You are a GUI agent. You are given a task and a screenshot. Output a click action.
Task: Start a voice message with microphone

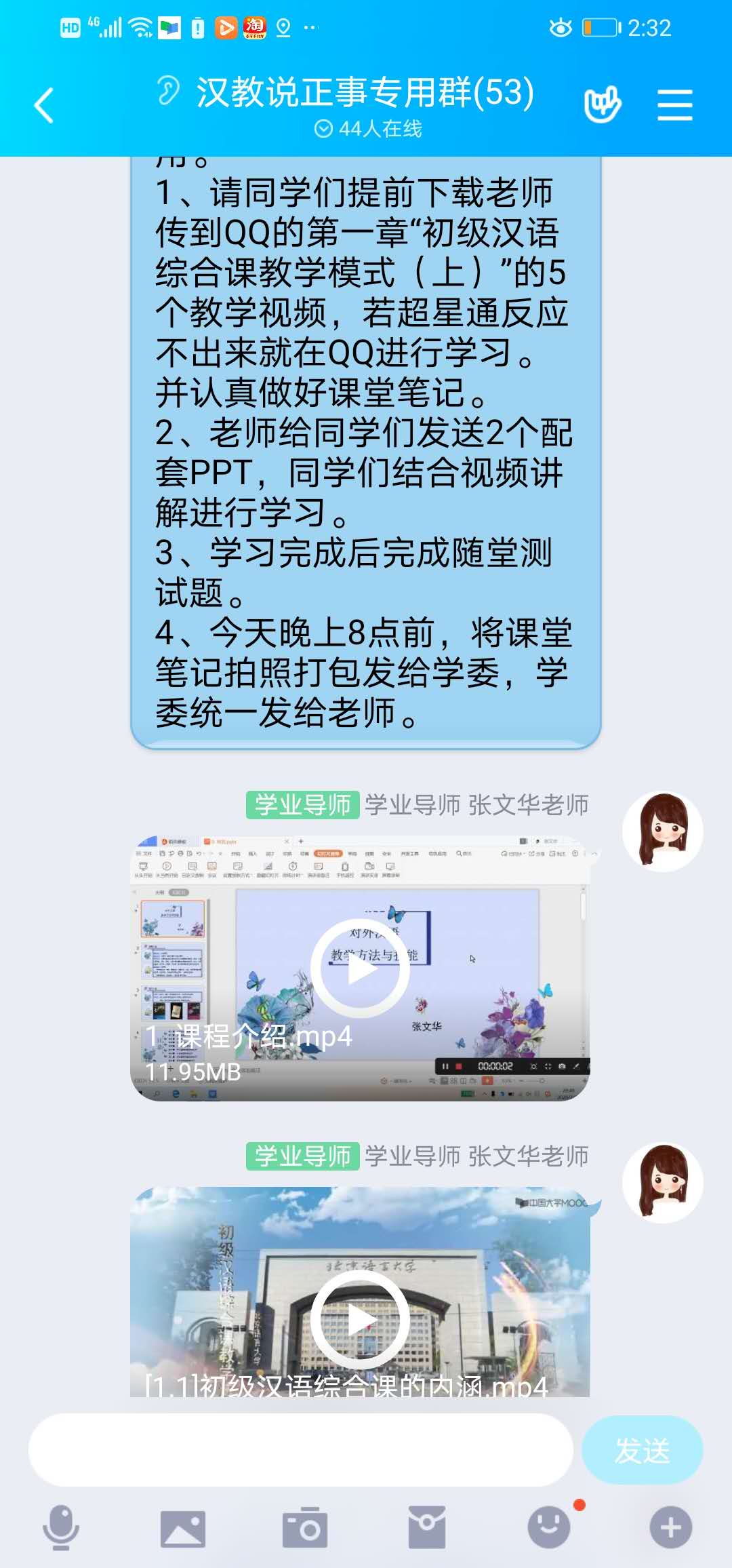click(61, 1527)
